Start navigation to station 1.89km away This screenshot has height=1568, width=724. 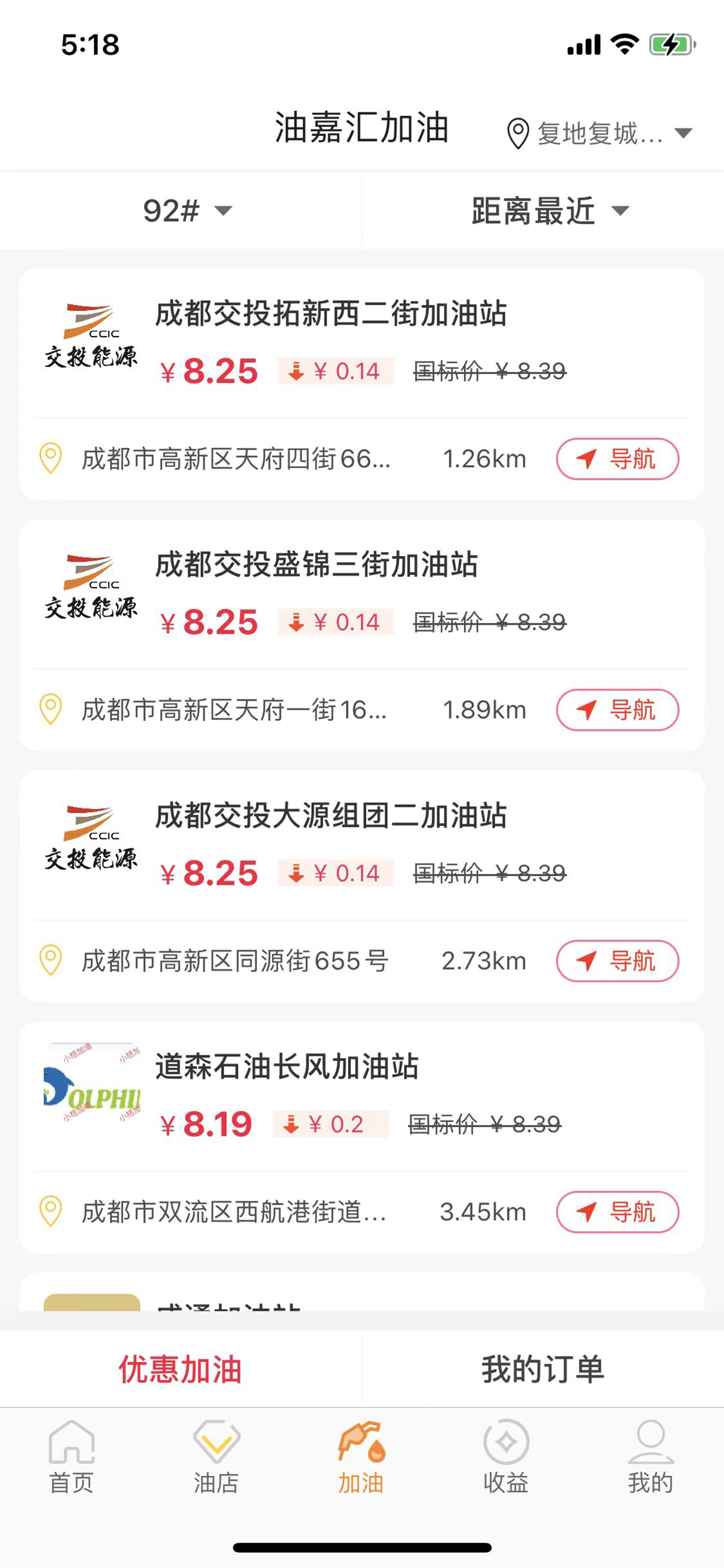point(617,710)
